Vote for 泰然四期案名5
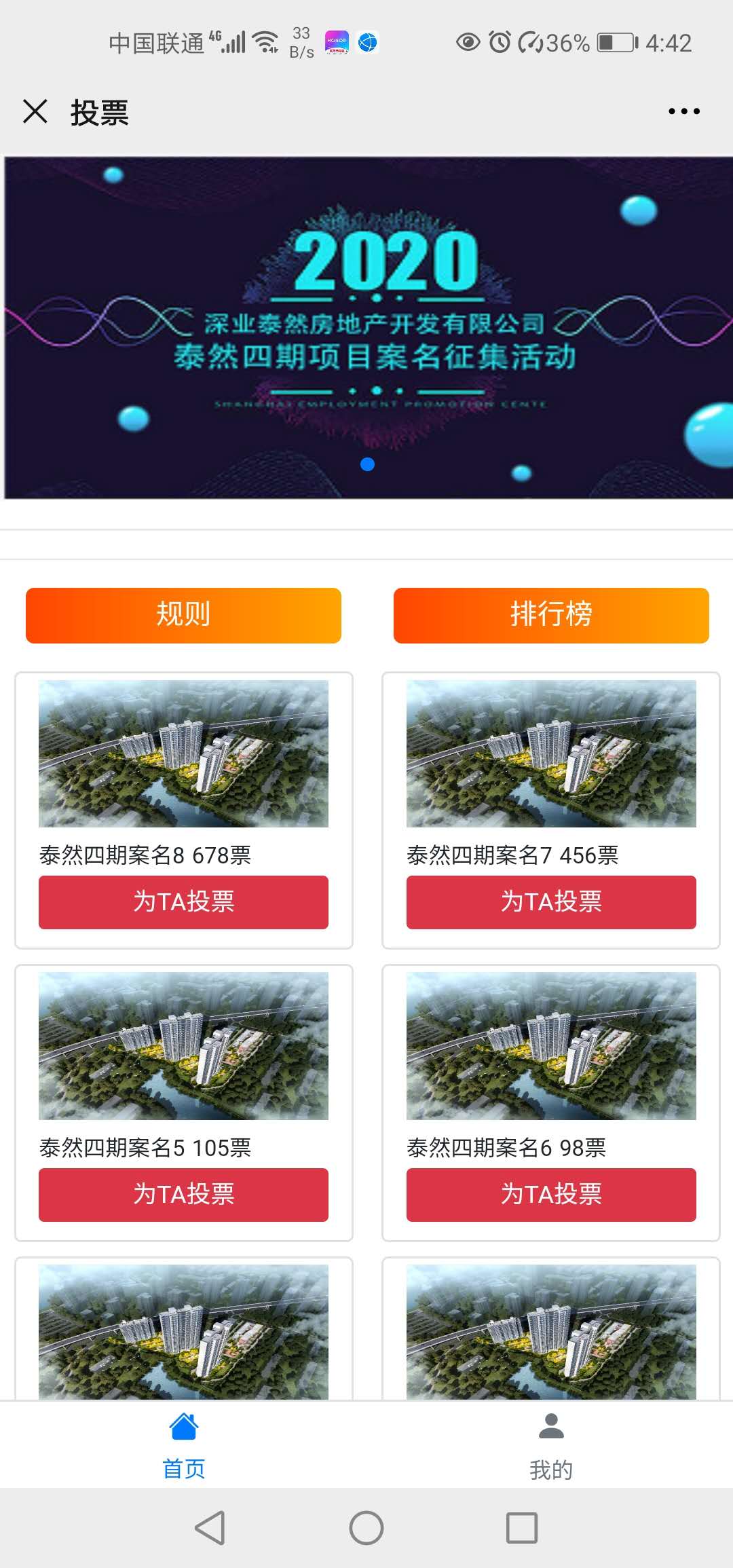This screenshot has width=733, height=1568. pos(183,1195)
